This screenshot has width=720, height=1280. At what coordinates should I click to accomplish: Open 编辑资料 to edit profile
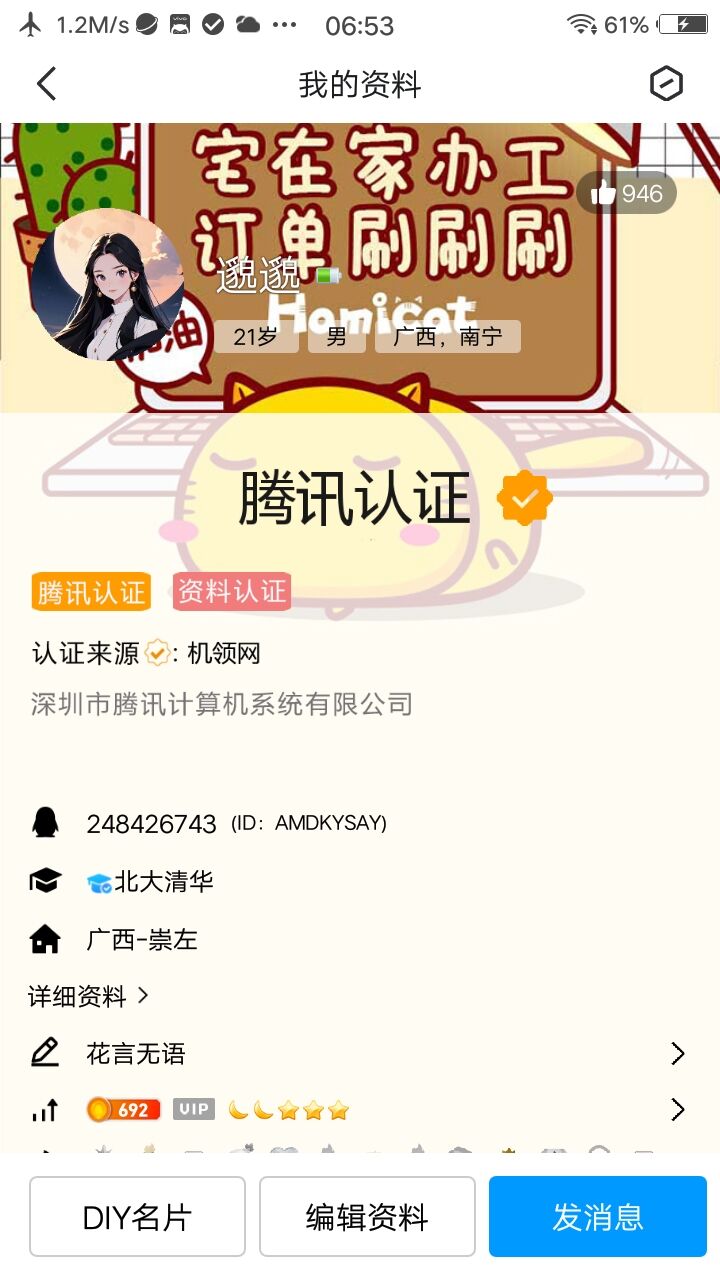point(367,1217)
